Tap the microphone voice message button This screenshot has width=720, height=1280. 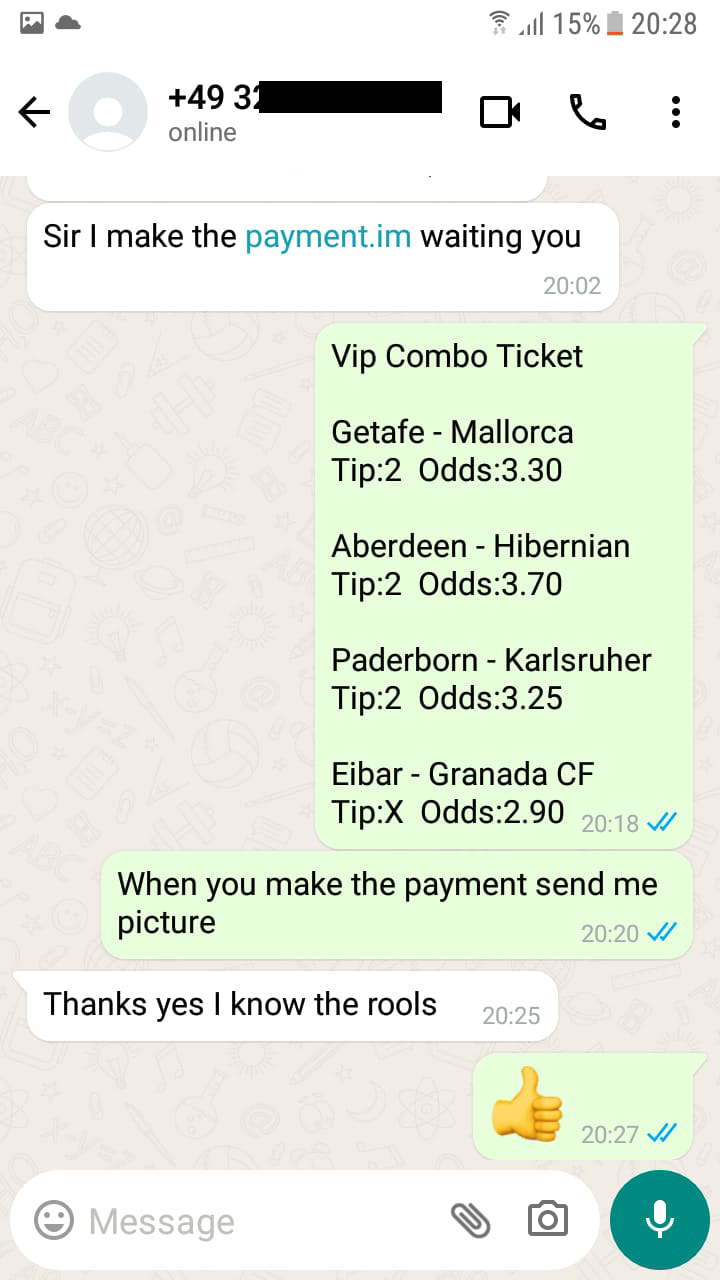(659, 1220)
